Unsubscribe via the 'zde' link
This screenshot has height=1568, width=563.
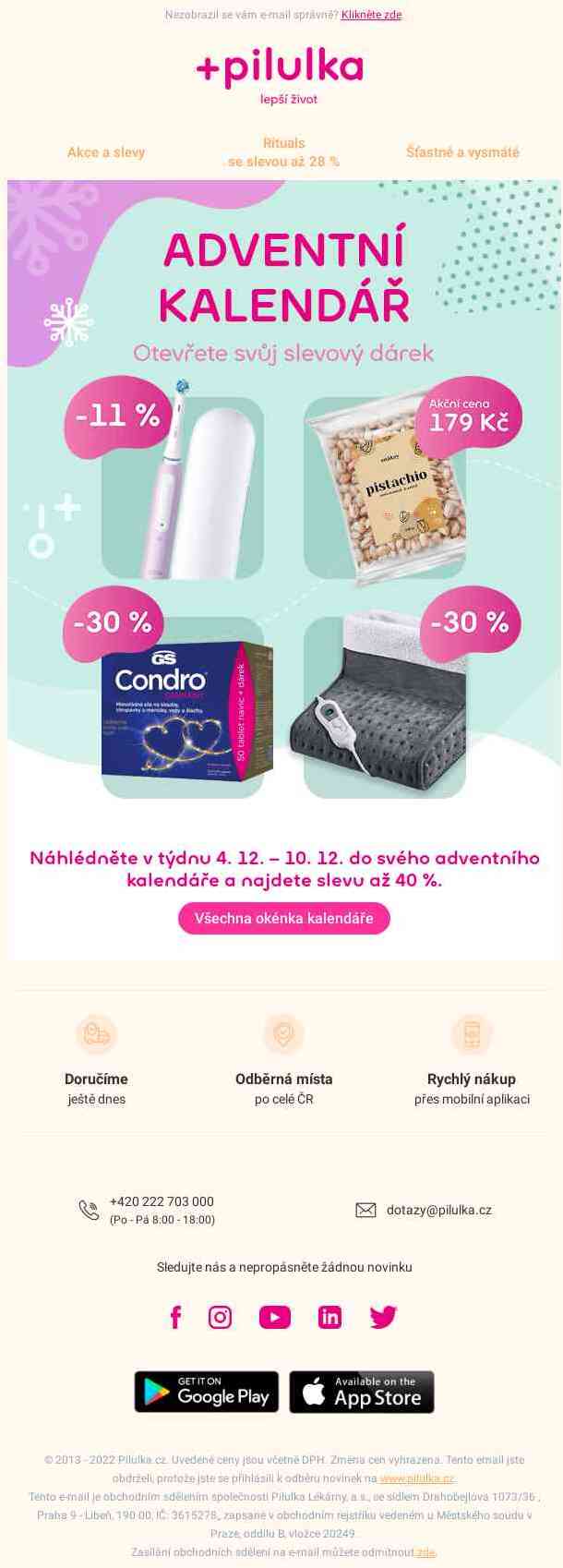pyautogui.click(x=425, y=1552)
